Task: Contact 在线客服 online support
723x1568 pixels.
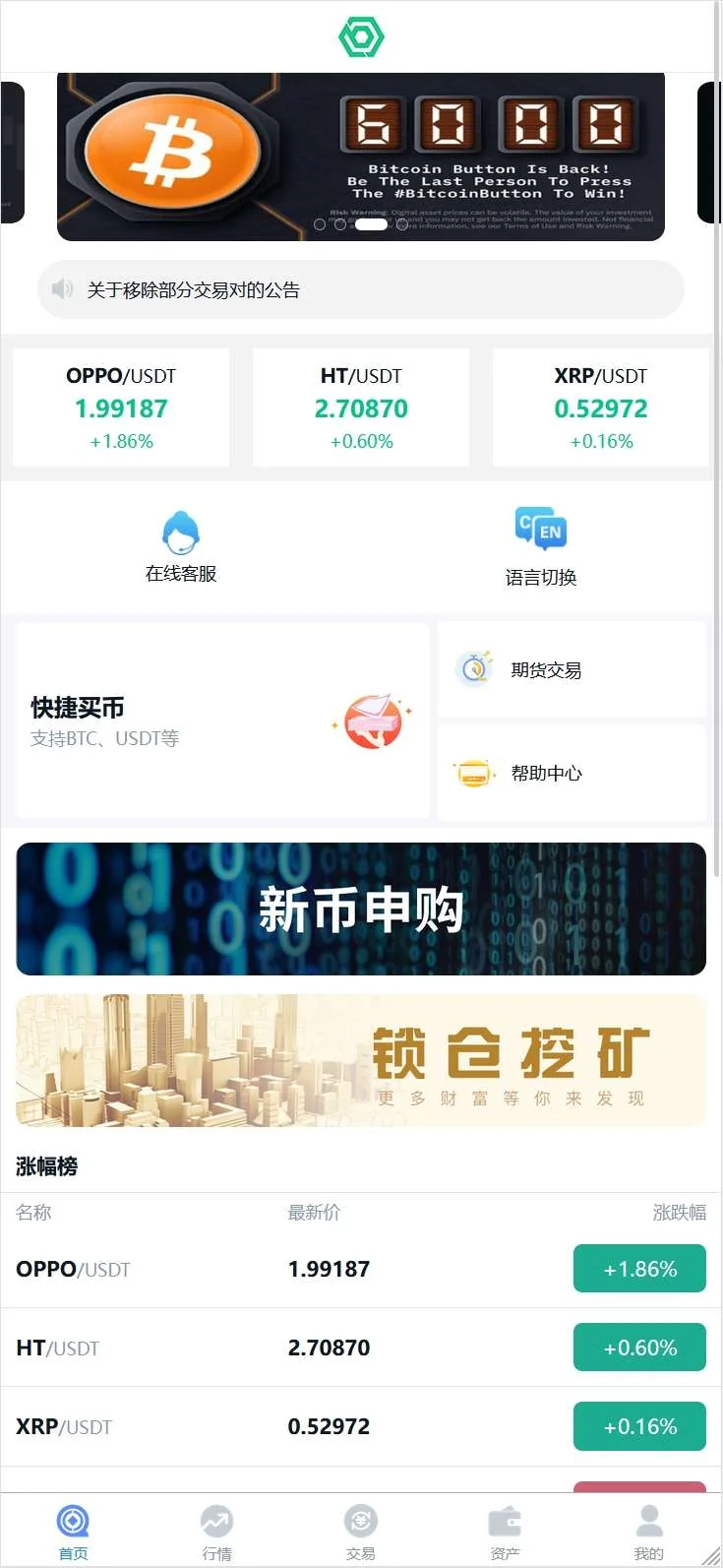Action: pos(181,546)
